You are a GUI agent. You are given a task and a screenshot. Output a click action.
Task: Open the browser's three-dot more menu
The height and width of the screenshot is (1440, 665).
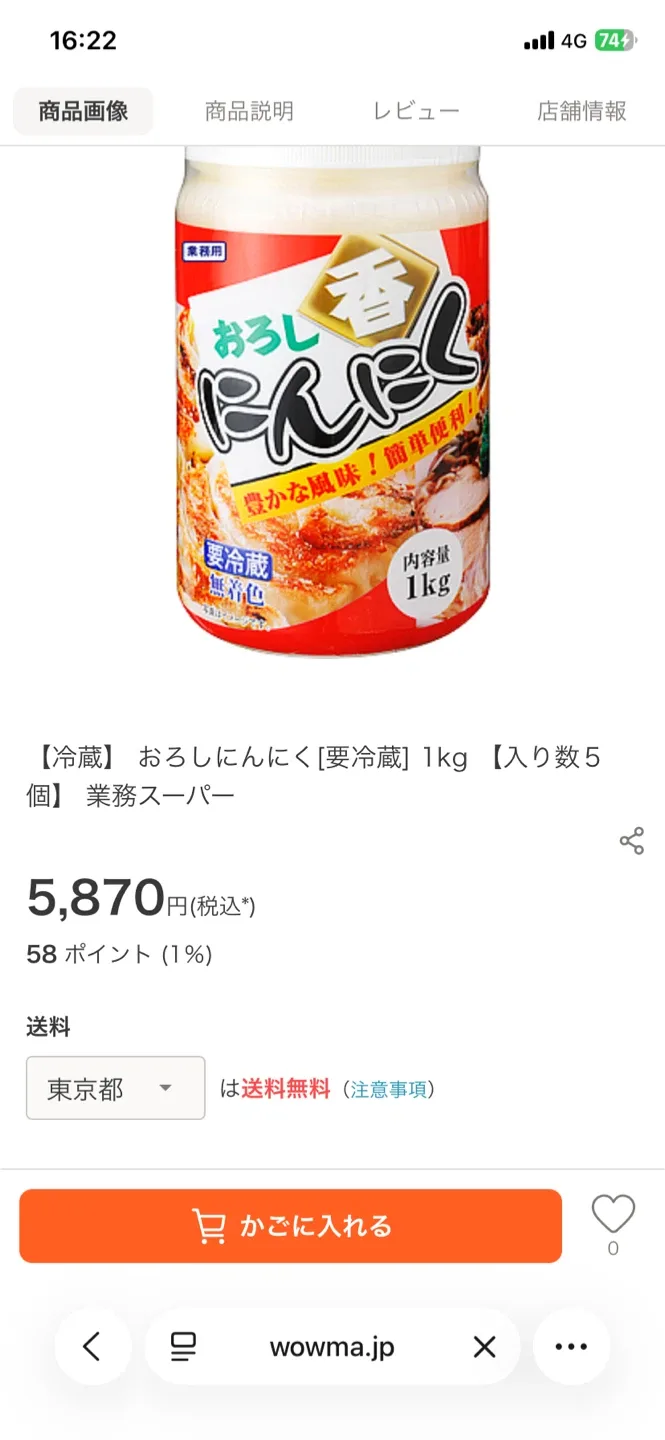point(571,1347)
